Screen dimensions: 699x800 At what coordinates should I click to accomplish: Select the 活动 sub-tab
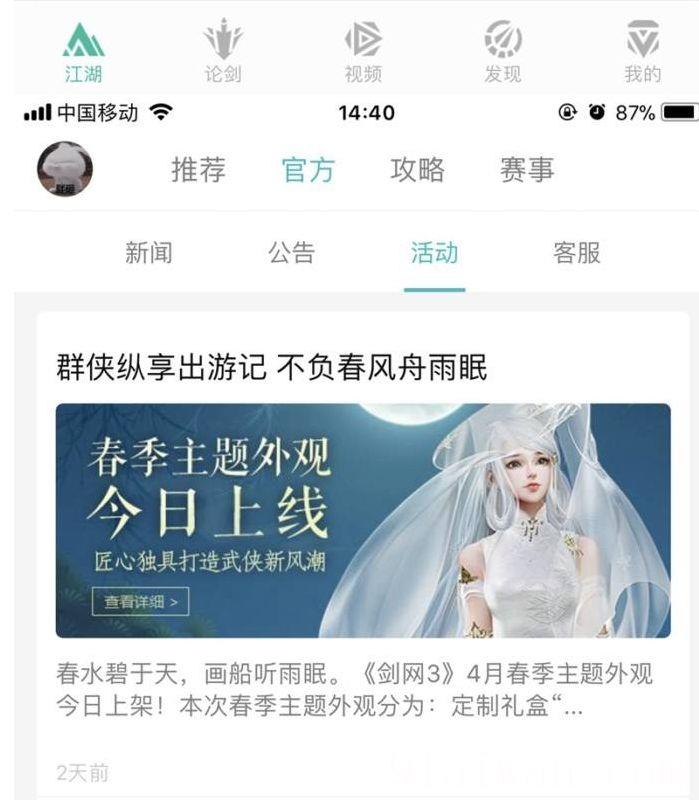434,253
